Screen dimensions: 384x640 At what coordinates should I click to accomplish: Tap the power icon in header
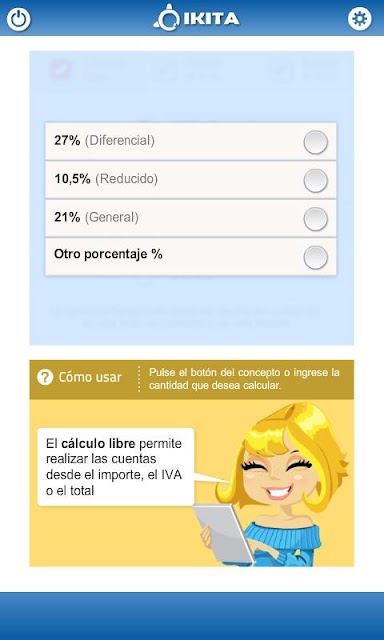point(19,19)
